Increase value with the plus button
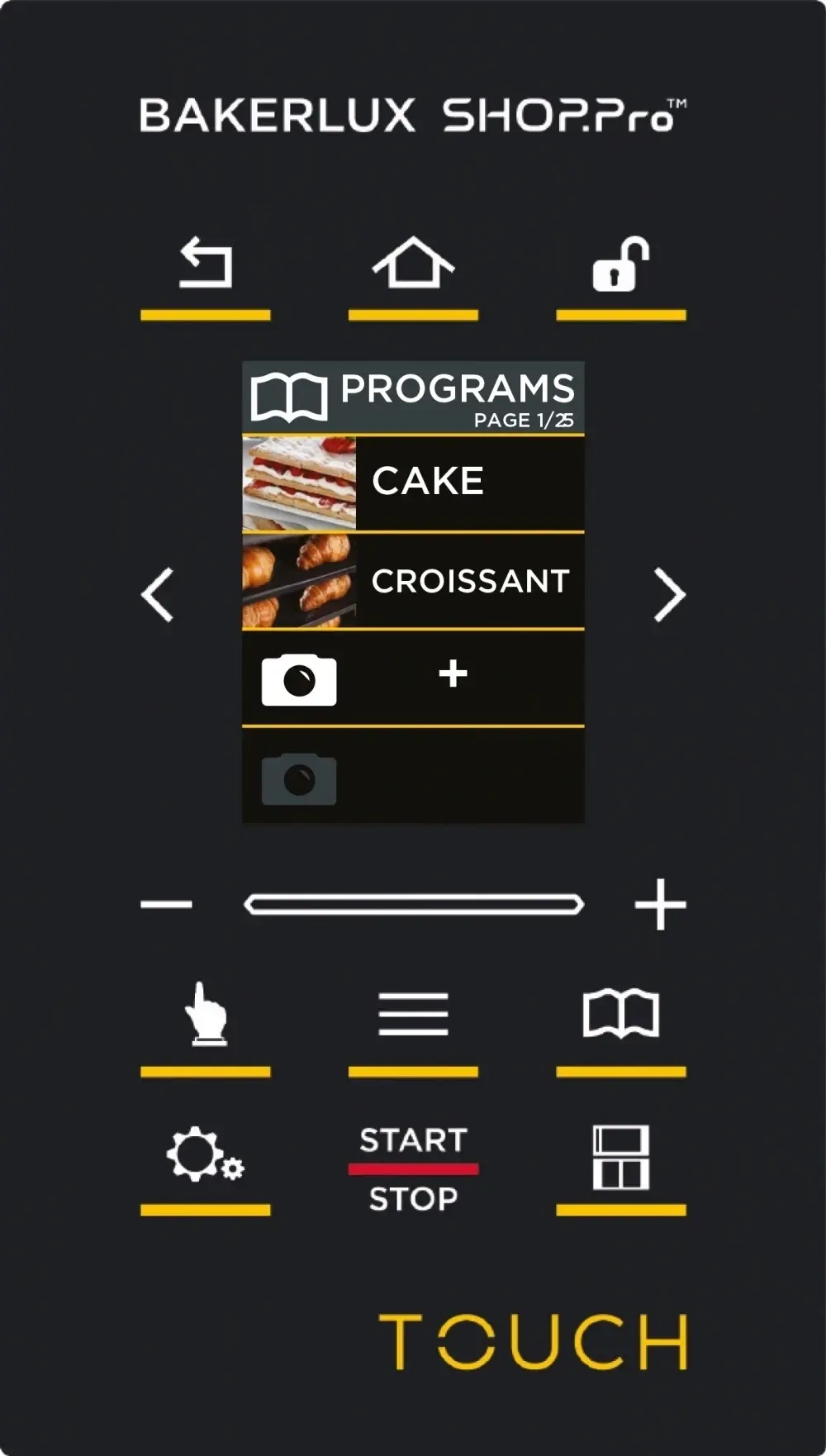 [660, 905]
